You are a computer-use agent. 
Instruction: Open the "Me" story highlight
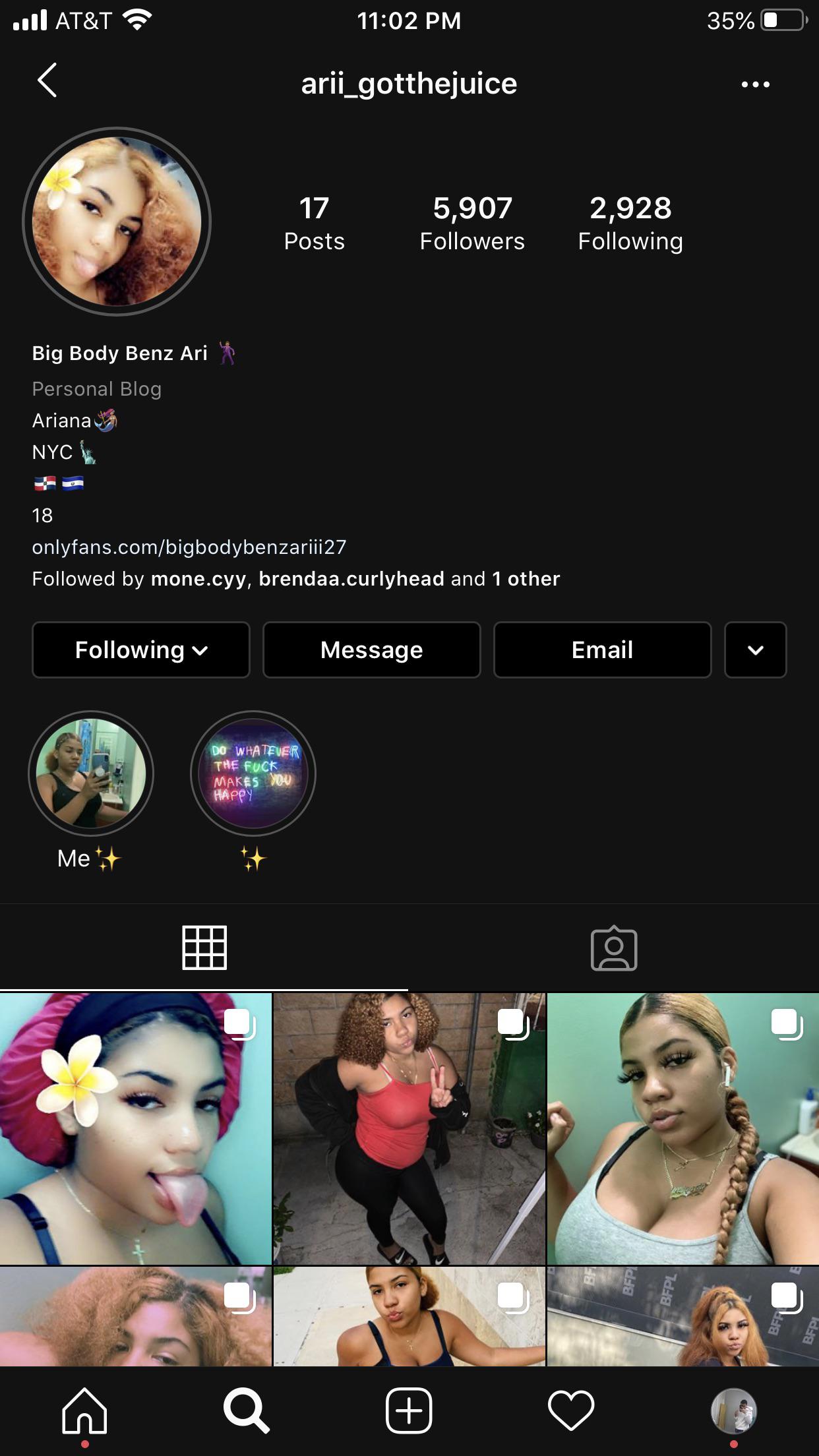(x=91, y=773)
